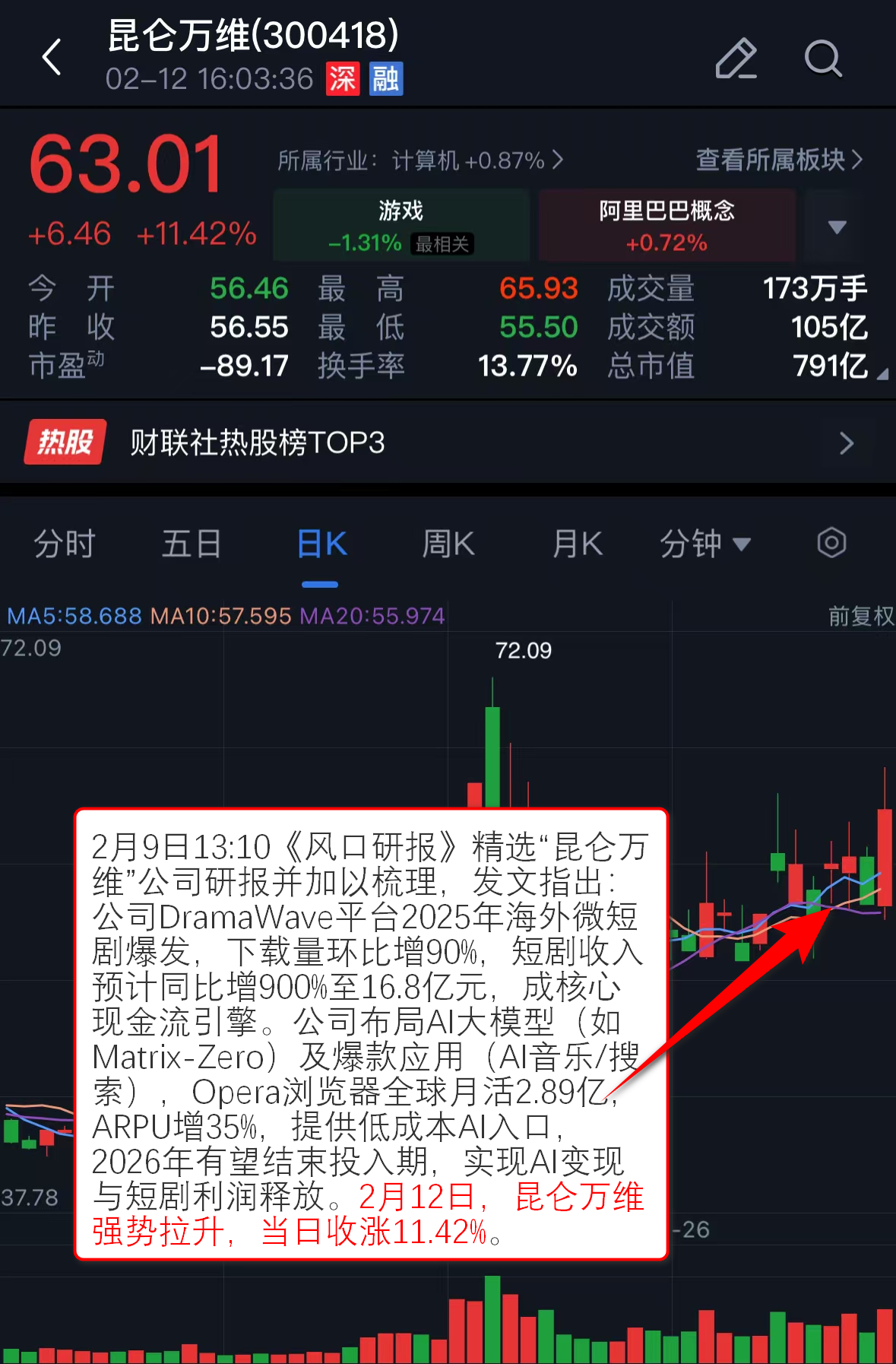The width and height of the screenshot is (896, 1364).
Task: Switch to 分时 chart tab
Action: (65, 544)
